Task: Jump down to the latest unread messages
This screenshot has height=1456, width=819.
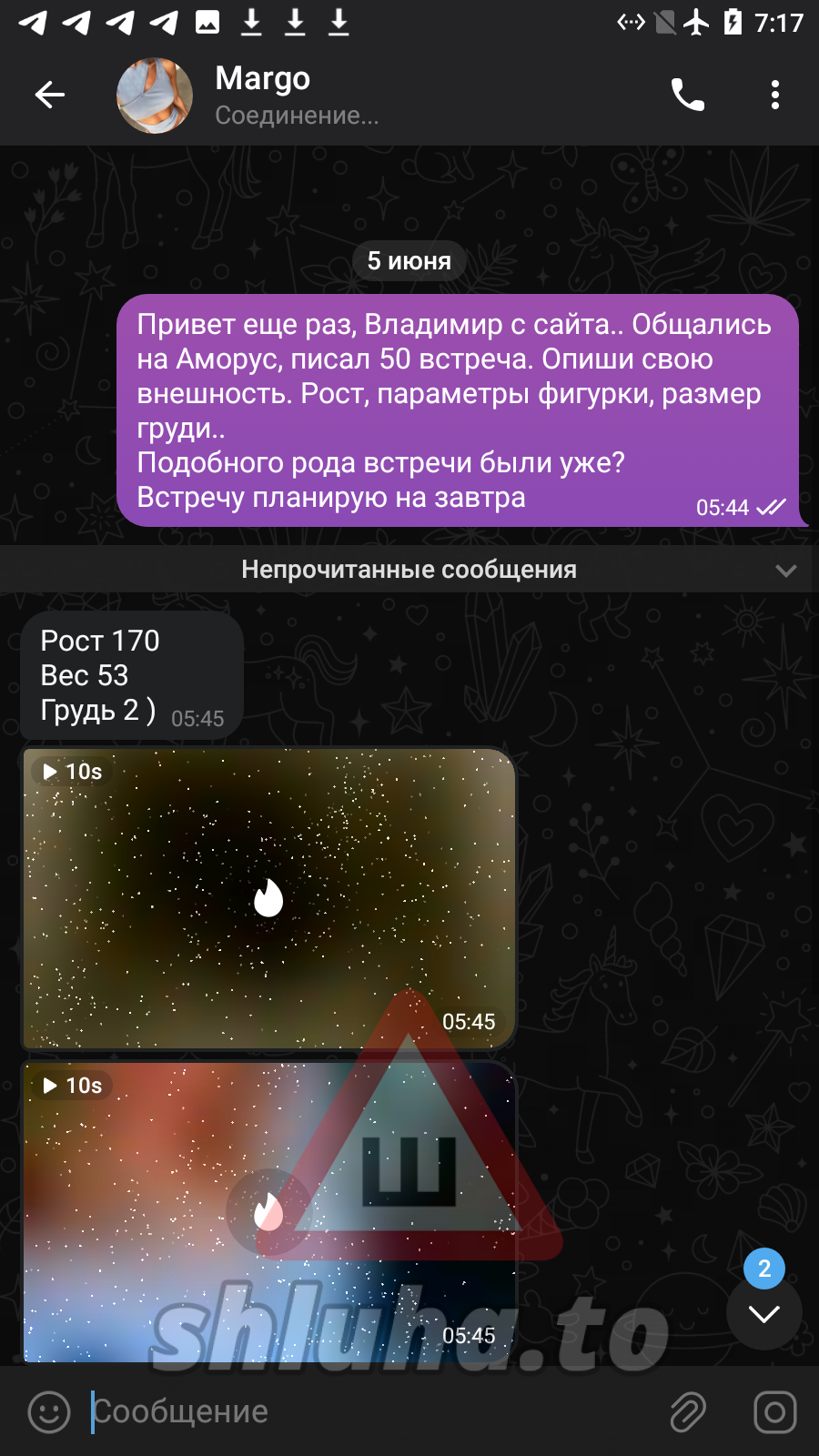Action: (x=763, y=1312)
